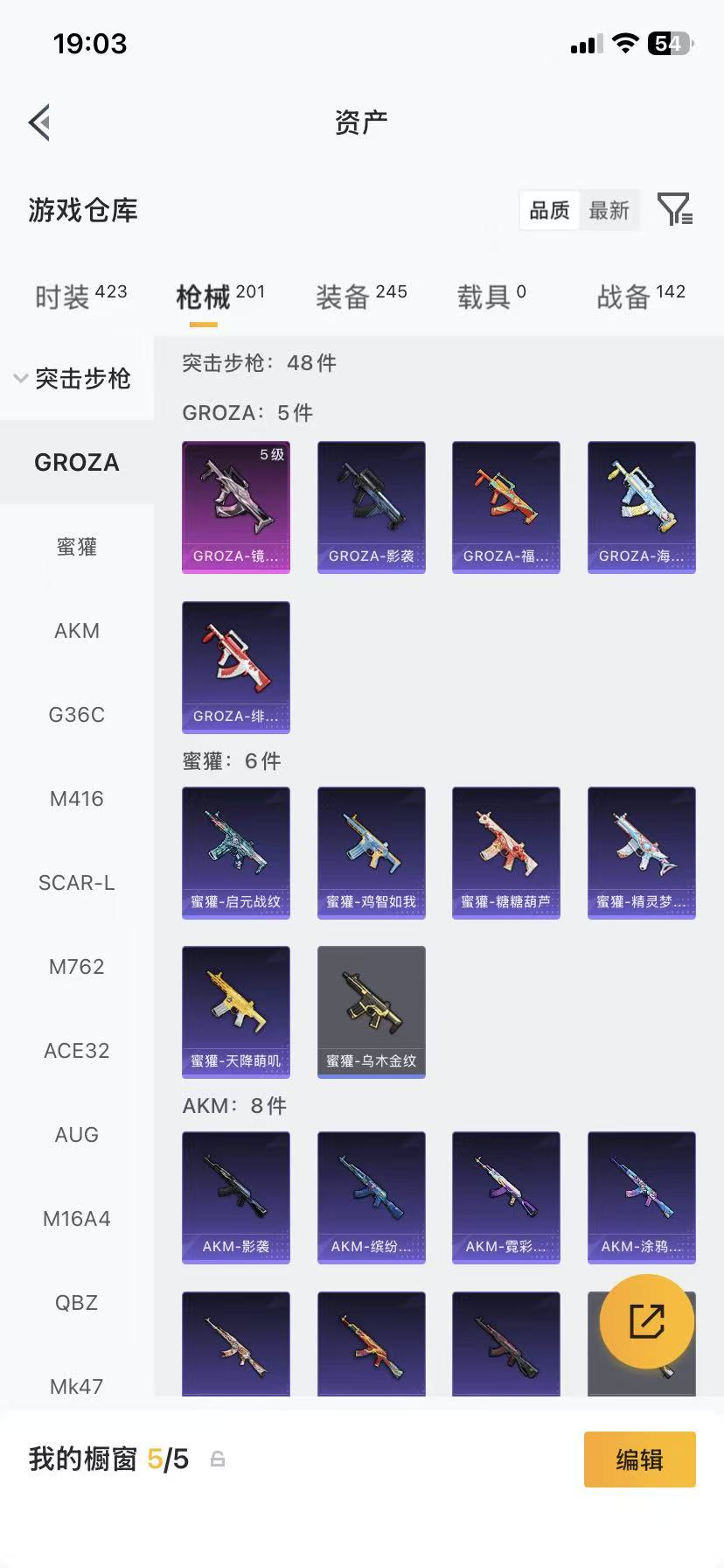Switch to the 装备 tab
The height and width of the screenshot is (1568, 724).
pos(361,297)
